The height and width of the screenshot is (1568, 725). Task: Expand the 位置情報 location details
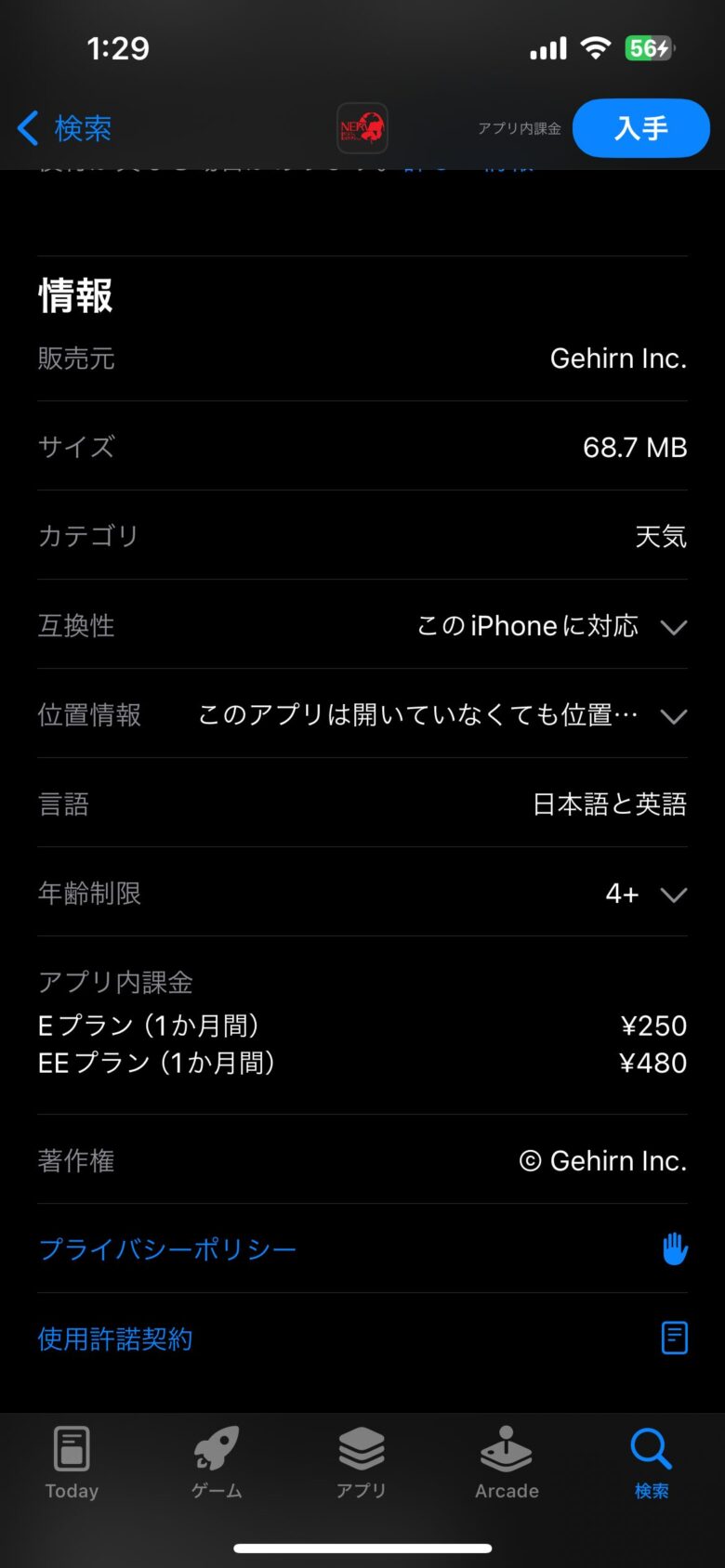(x=673, y=716)
